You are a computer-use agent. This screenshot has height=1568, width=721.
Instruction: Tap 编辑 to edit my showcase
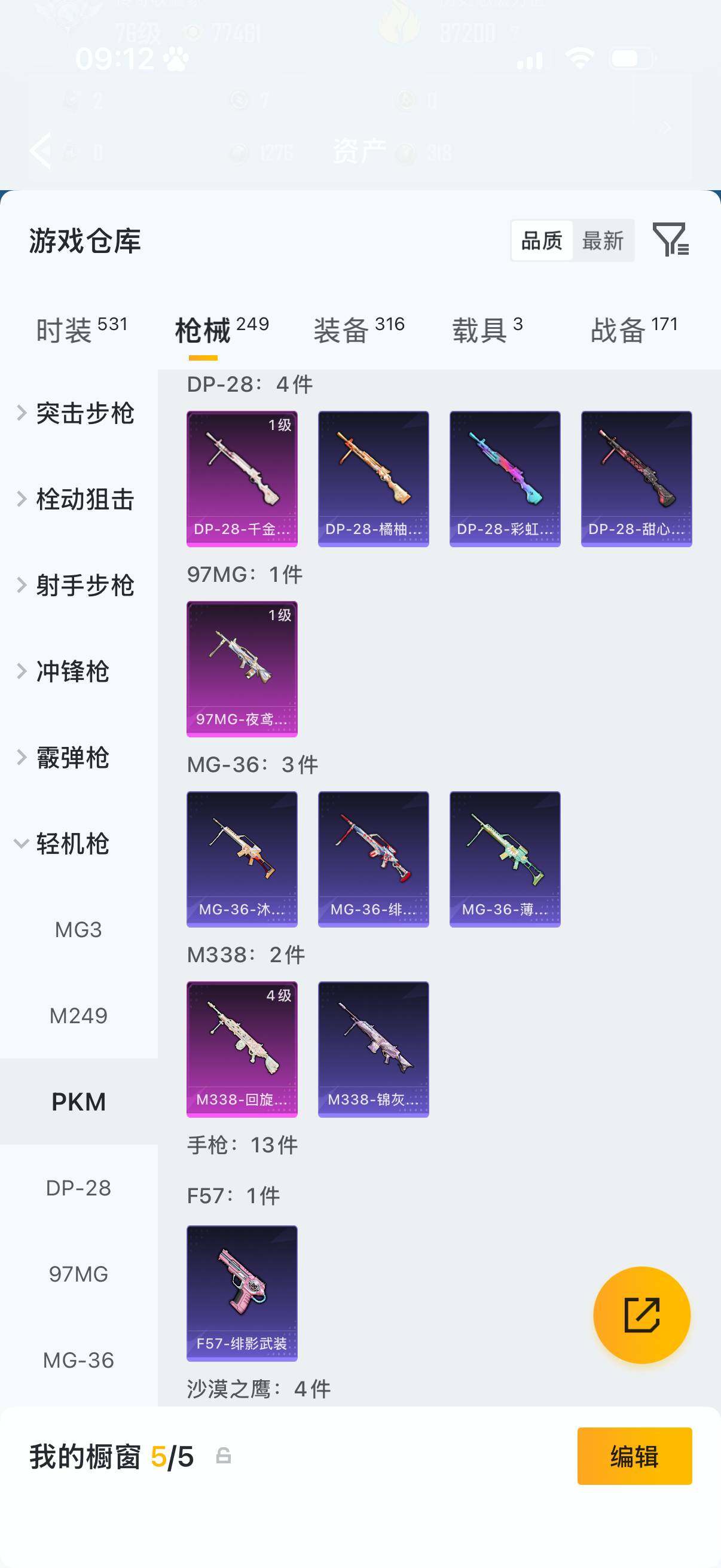pos(634,1457)
